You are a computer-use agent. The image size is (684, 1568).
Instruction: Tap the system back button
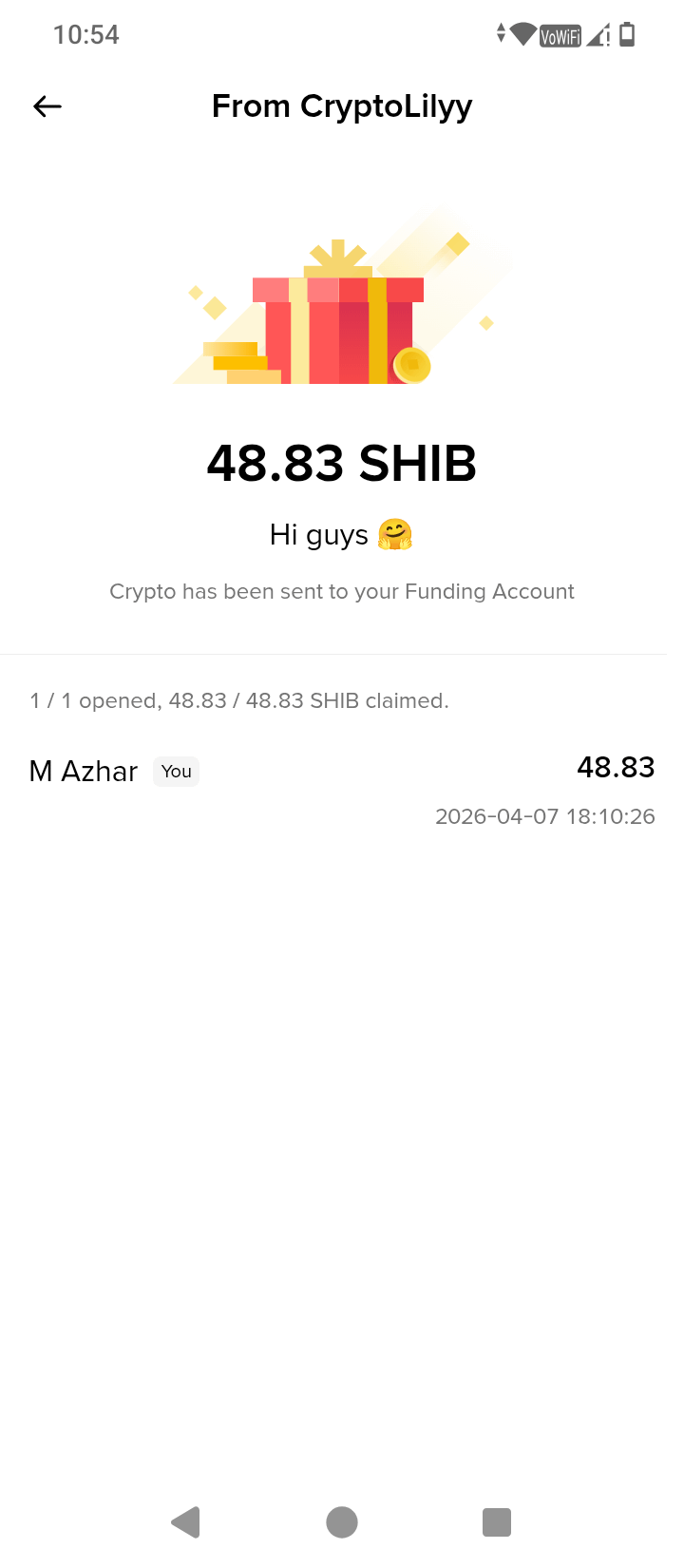pyautogui.click(x=186, y=1521)
